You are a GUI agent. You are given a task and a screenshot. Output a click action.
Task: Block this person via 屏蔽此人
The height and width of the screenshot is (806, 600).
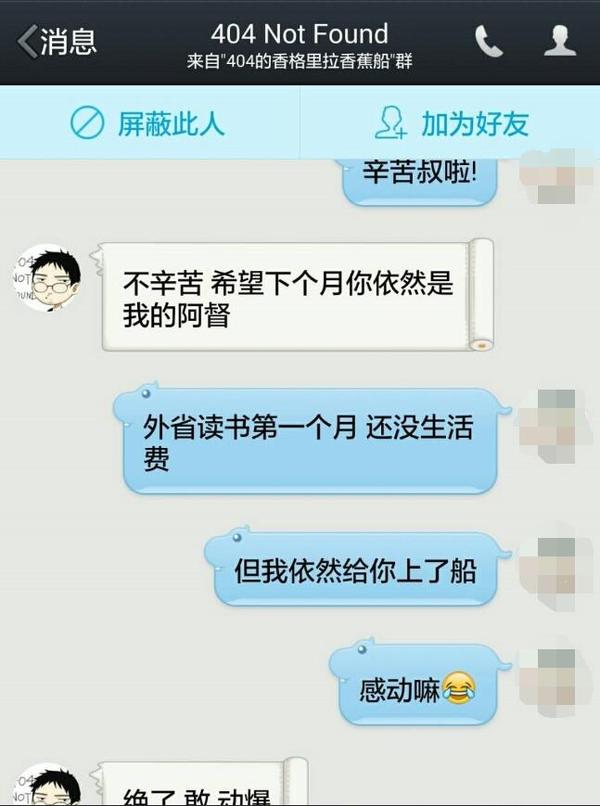148,123
